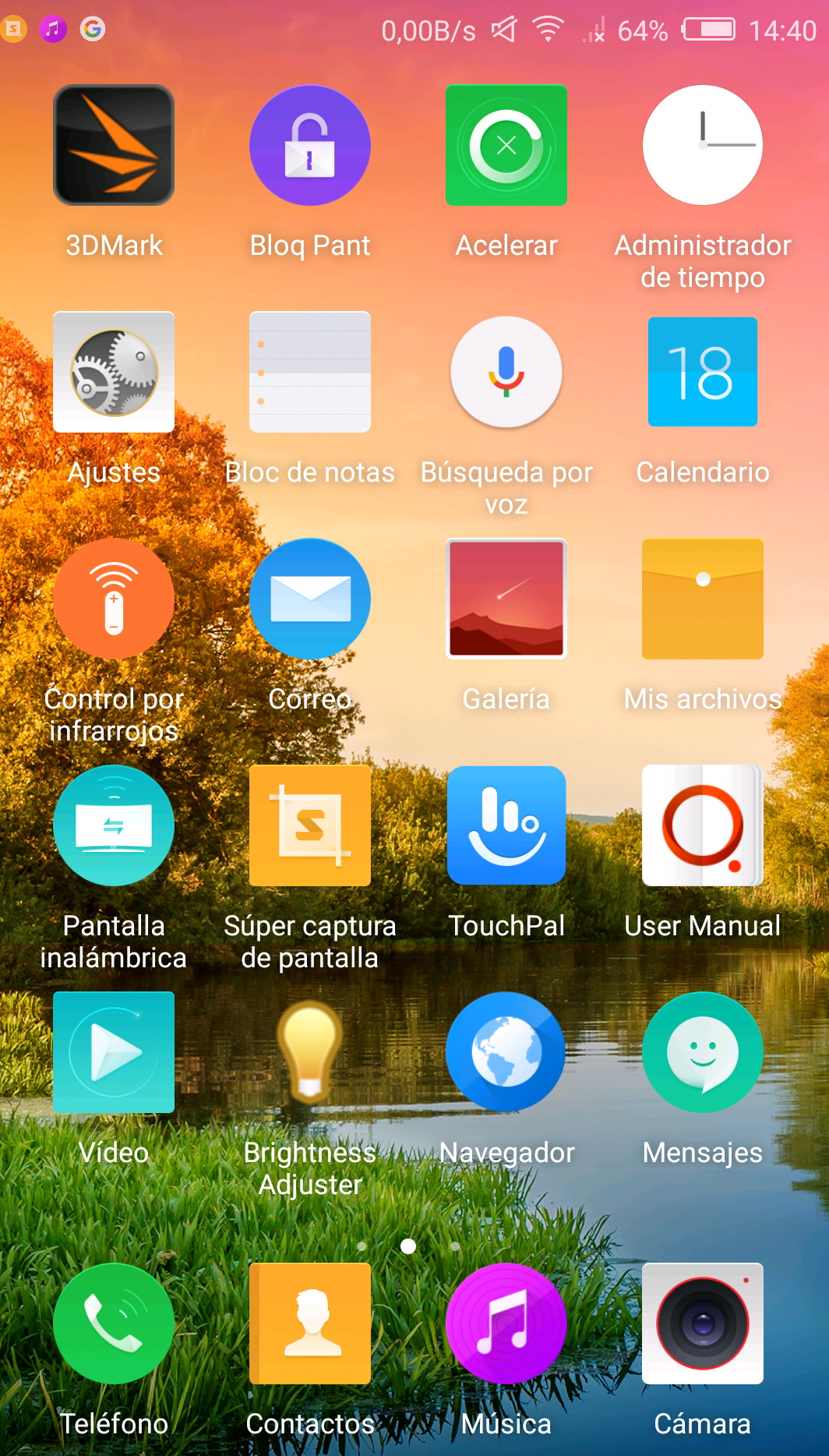829x1456 pixels.
Task: Open TouchPal keyboard app
Action: (506, 826)
